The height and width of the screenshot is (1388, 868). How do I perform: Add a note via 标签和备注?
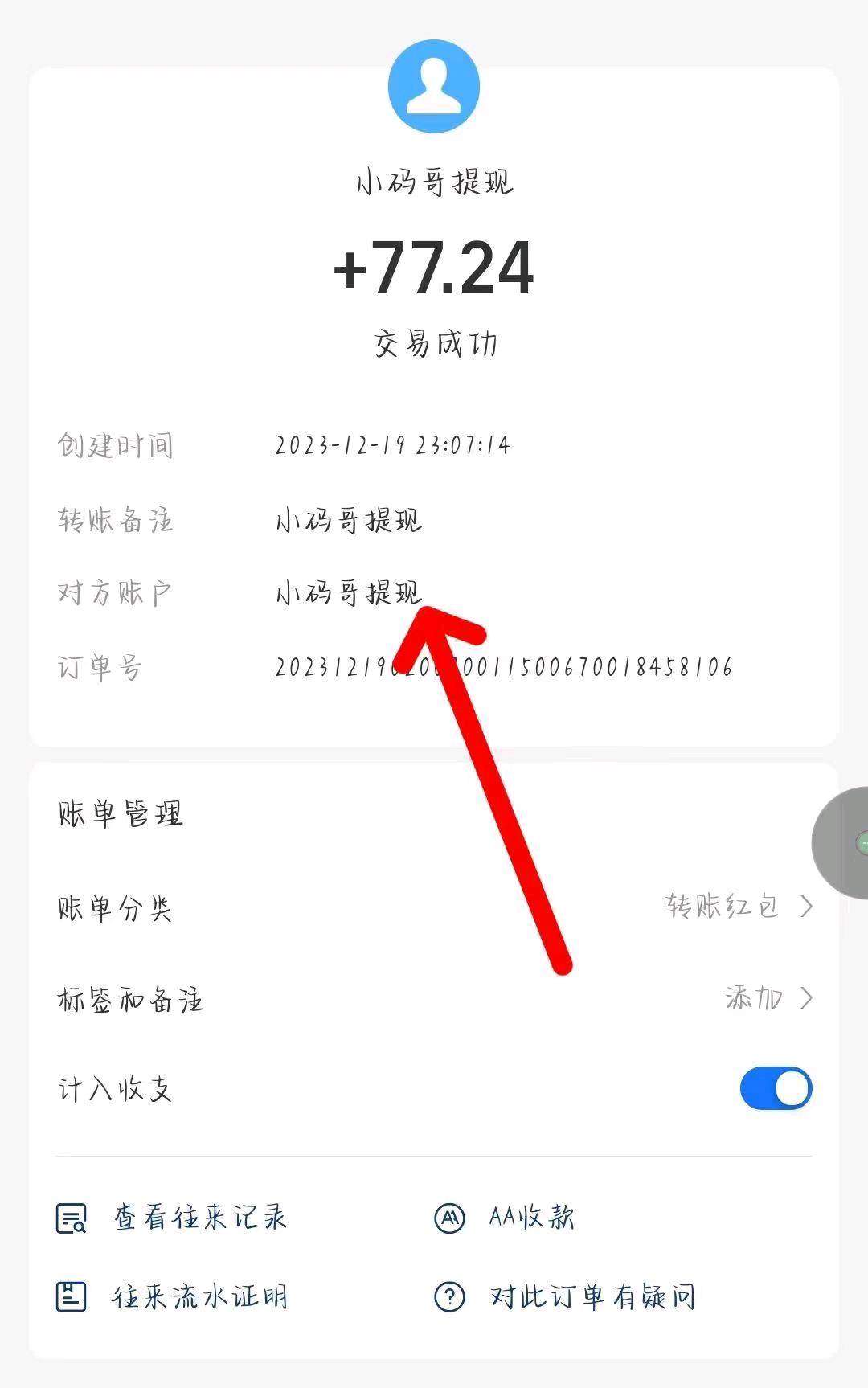click(434, 999)
